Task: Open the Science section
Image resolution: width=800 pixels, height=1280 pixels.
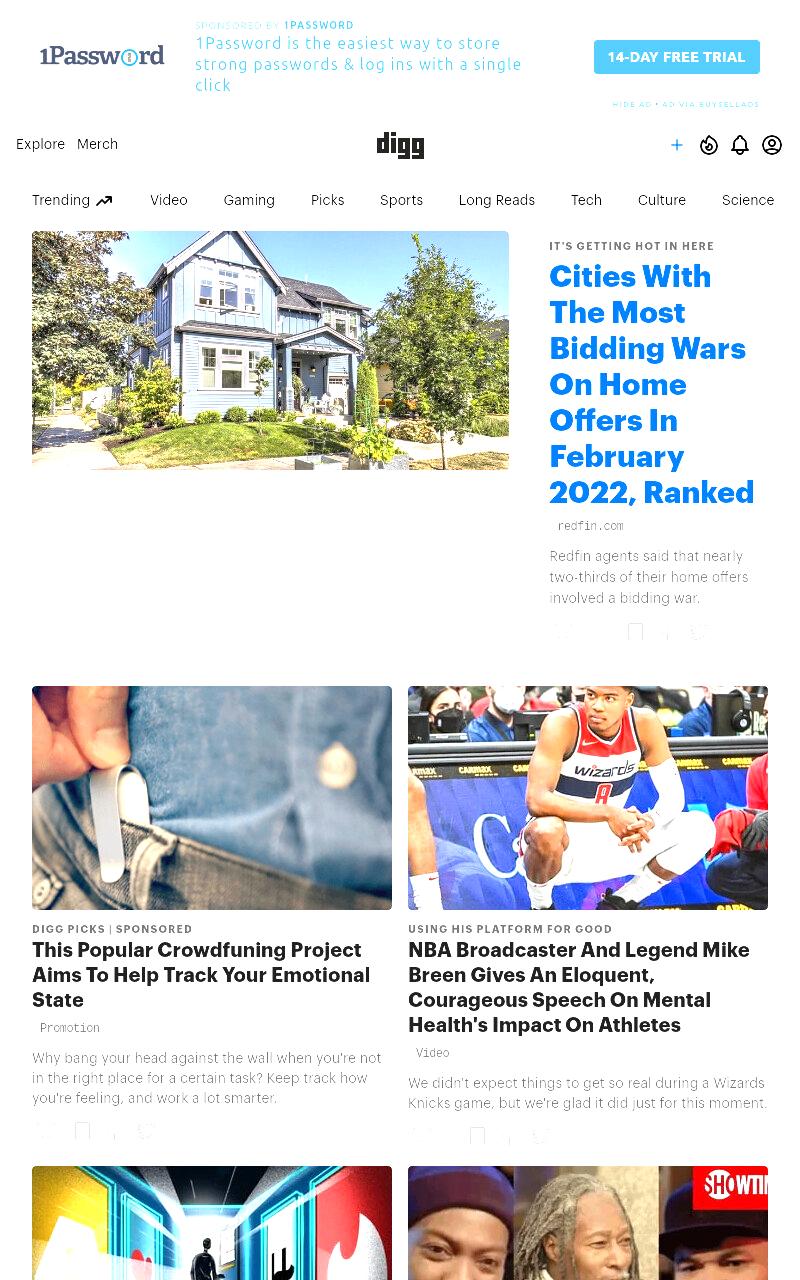Action: (x=748, y=200)
